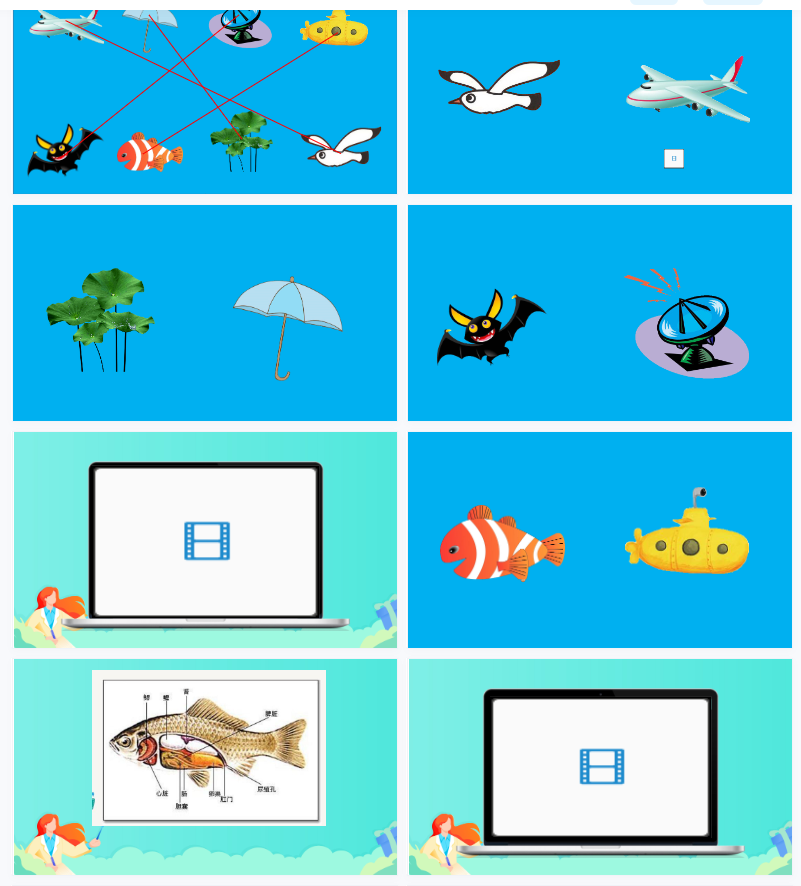Screen dimensions: 801x886
Task: Open the fish anatomy diagram slide
Action: [x=204, y=766]
